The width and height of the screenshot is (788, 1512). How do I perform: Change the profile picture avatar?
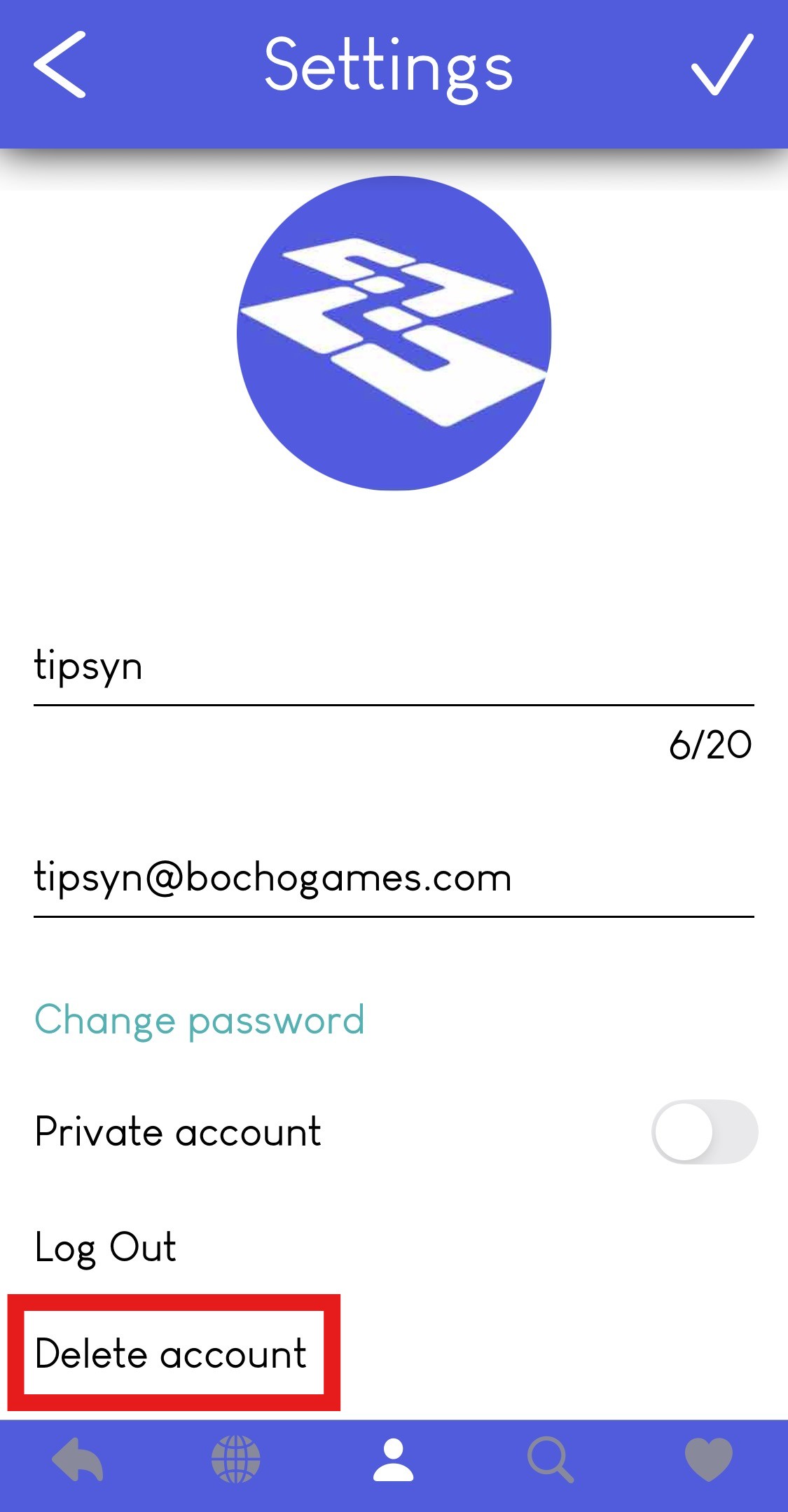coord(394,334)
